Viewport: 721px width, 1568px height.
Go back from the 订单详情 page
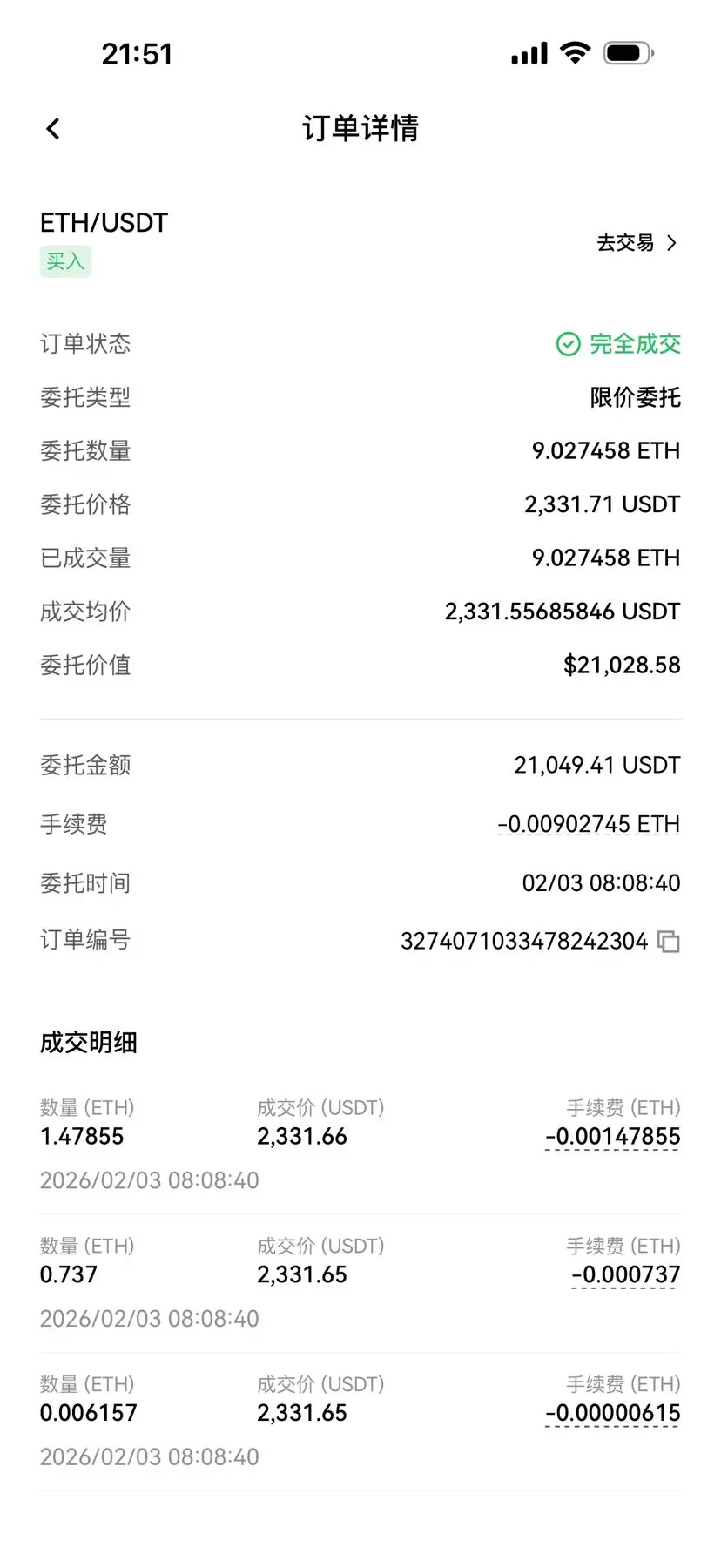click(x=53, y=129)
